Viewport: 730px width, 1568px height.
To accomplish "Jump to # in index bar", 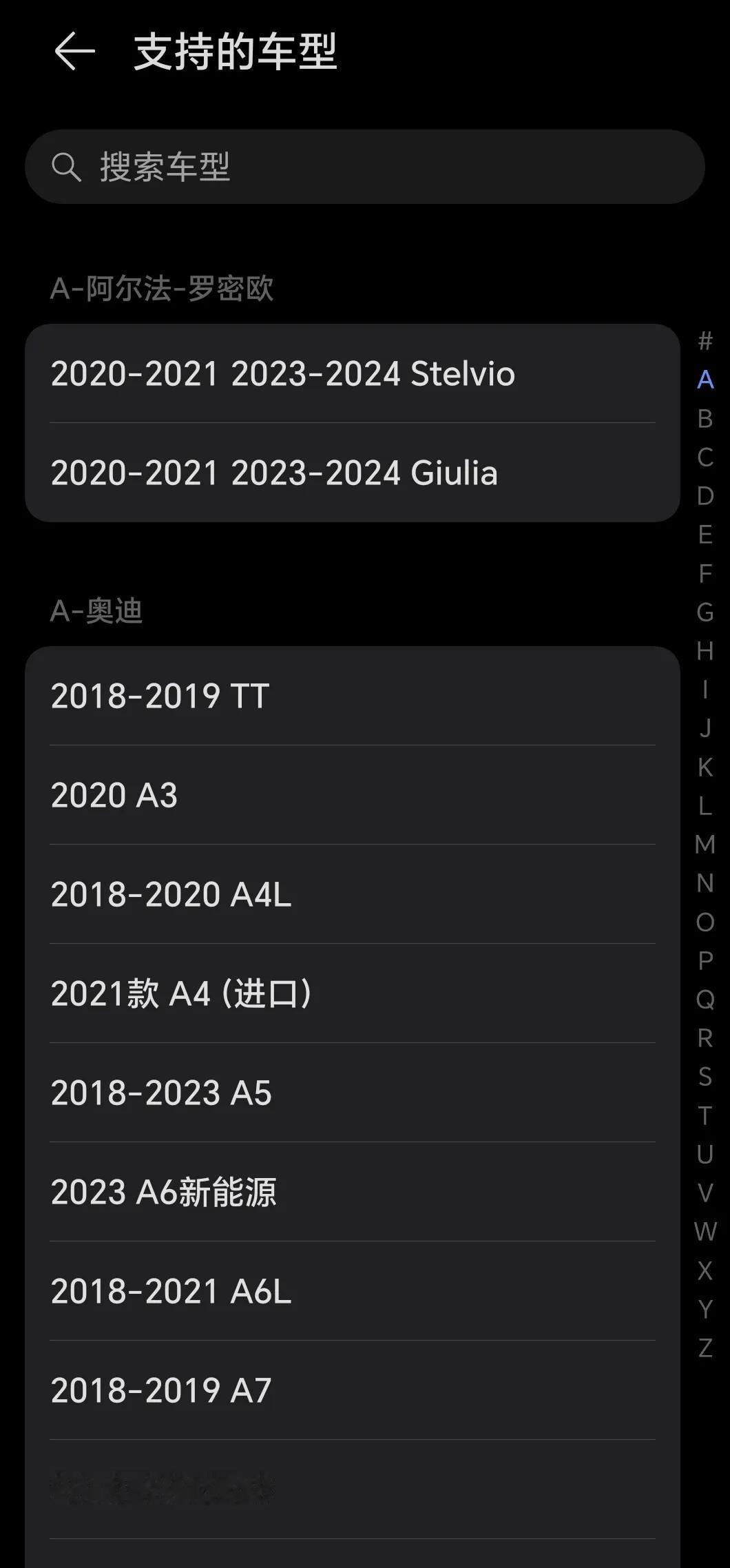I will click(705, 340).
